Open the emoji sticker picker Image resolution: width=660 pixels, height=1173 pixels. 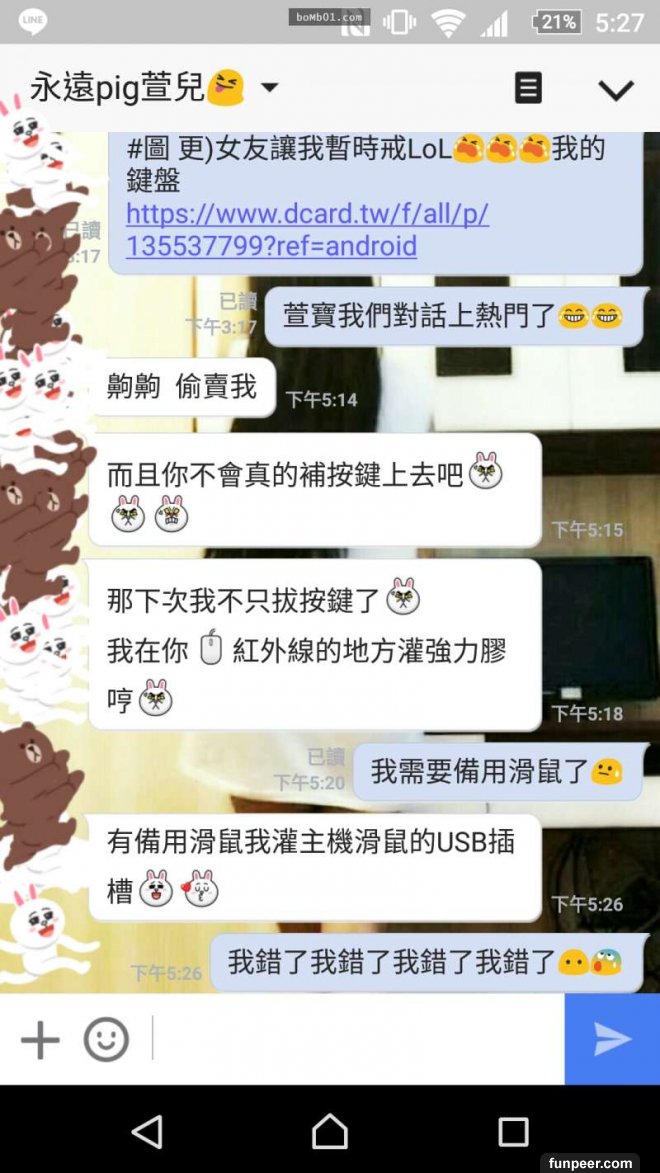tap(106, 1040)
